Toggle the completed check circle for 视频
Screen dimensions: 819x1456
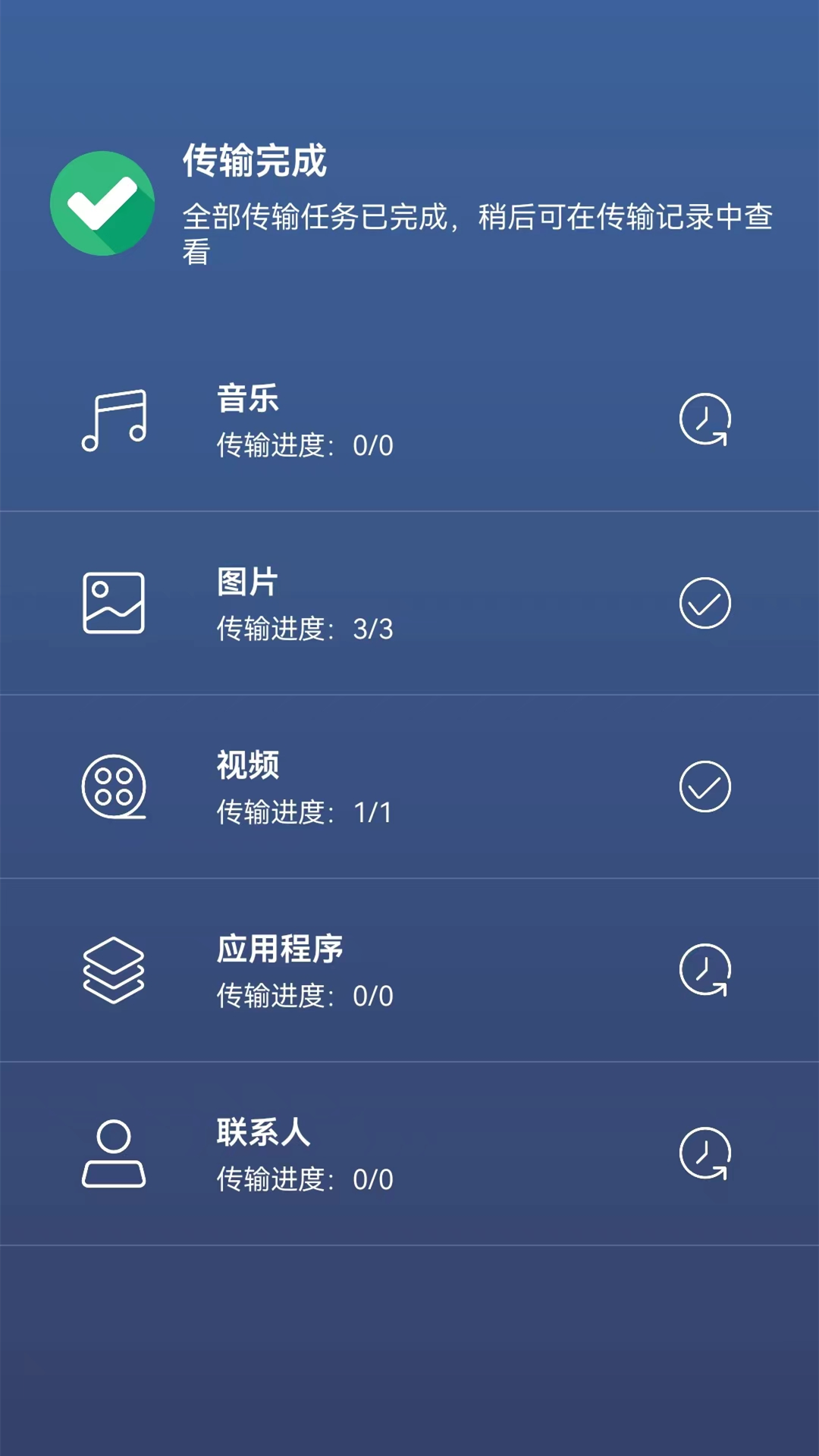[707, 787]
